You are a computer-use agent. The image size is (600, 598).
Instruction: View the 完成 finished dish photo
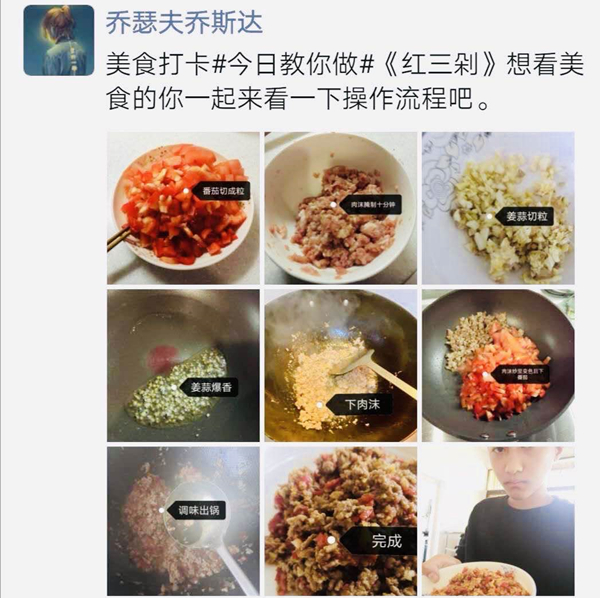pyautogui.click(x=340, y=520)
